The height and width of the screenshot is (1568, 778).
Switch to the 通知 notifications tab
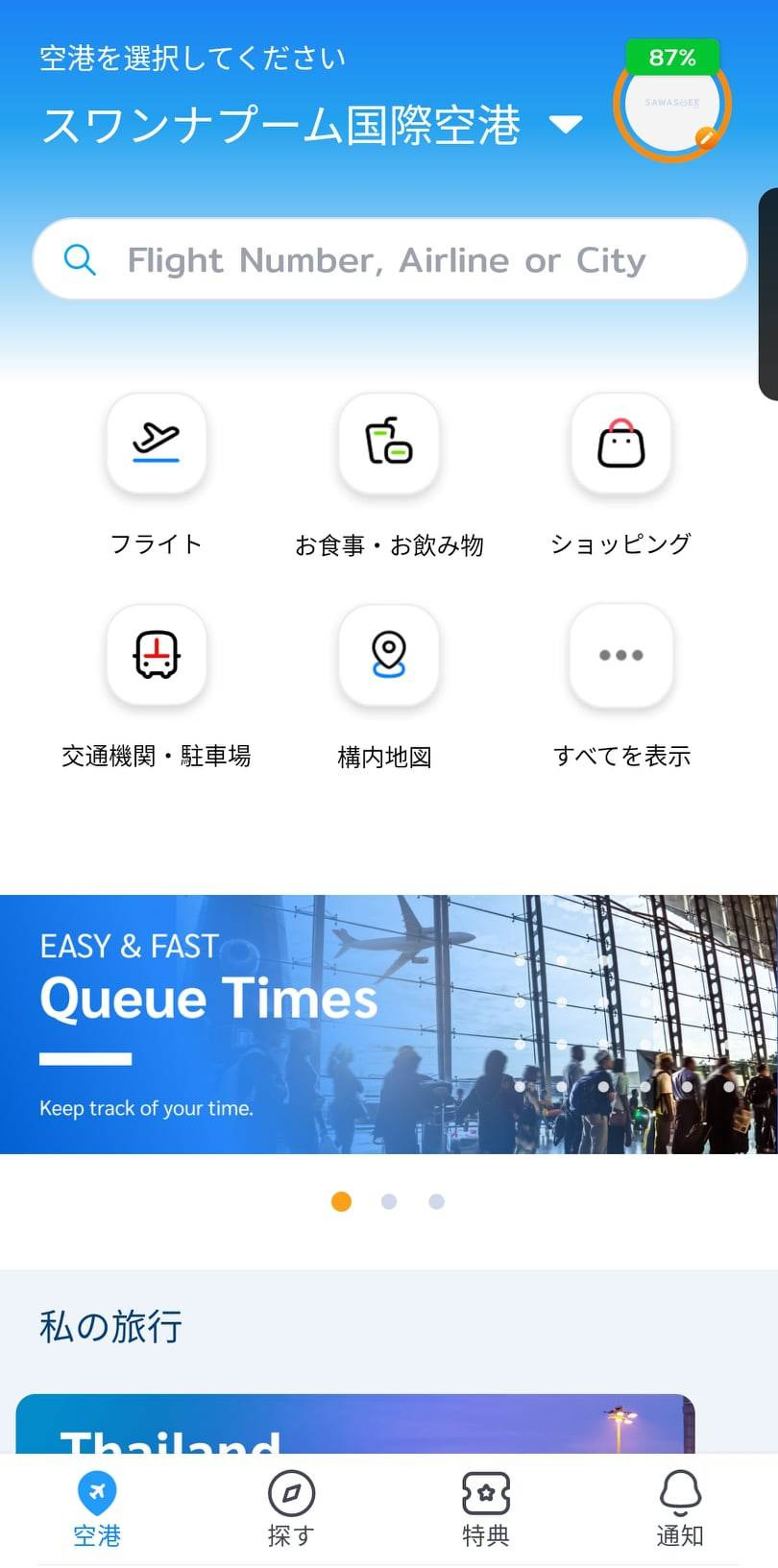(x=680, y=1509)
